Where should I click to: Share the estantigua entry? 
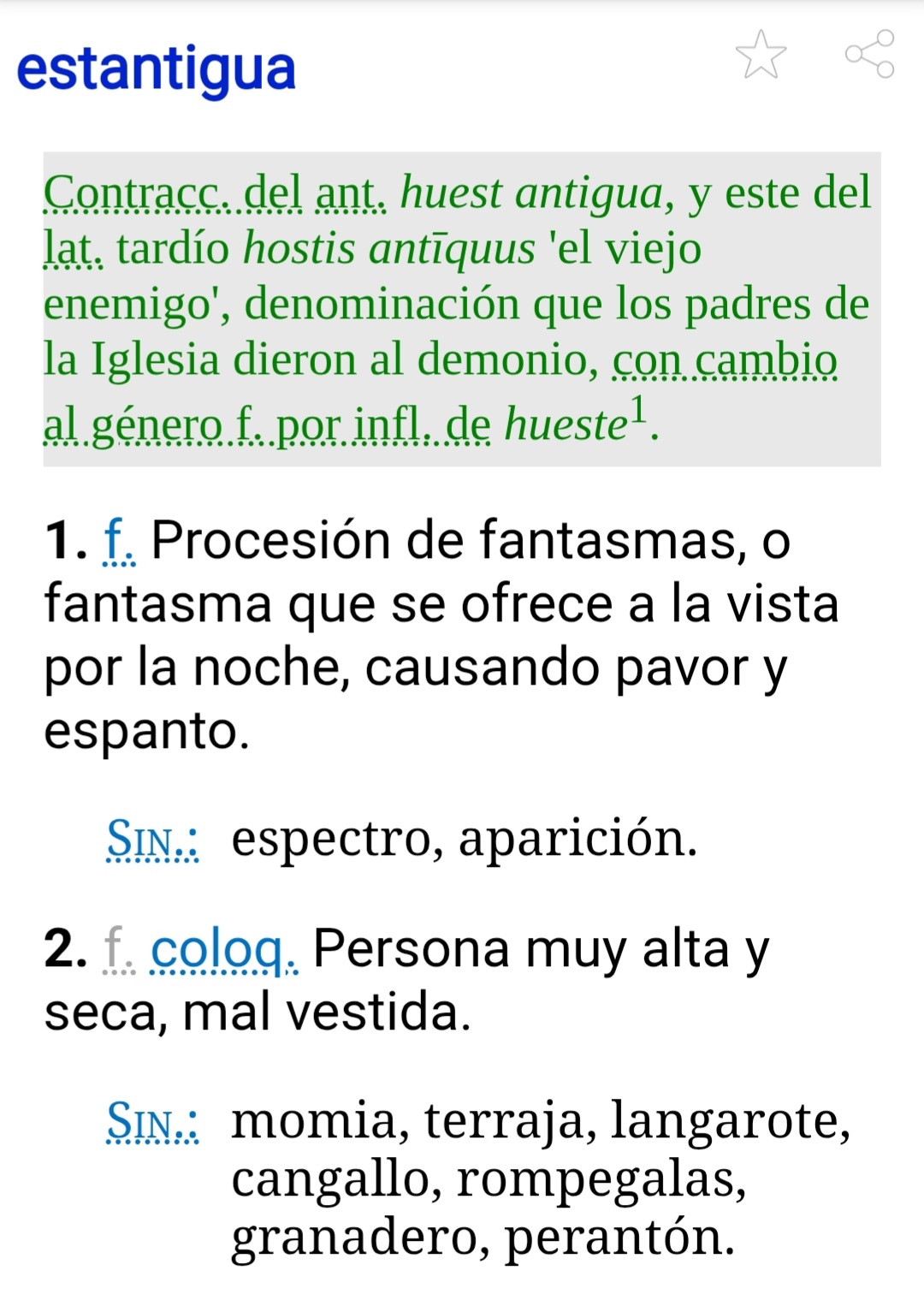pyautogui.click(x=869, y=55)
